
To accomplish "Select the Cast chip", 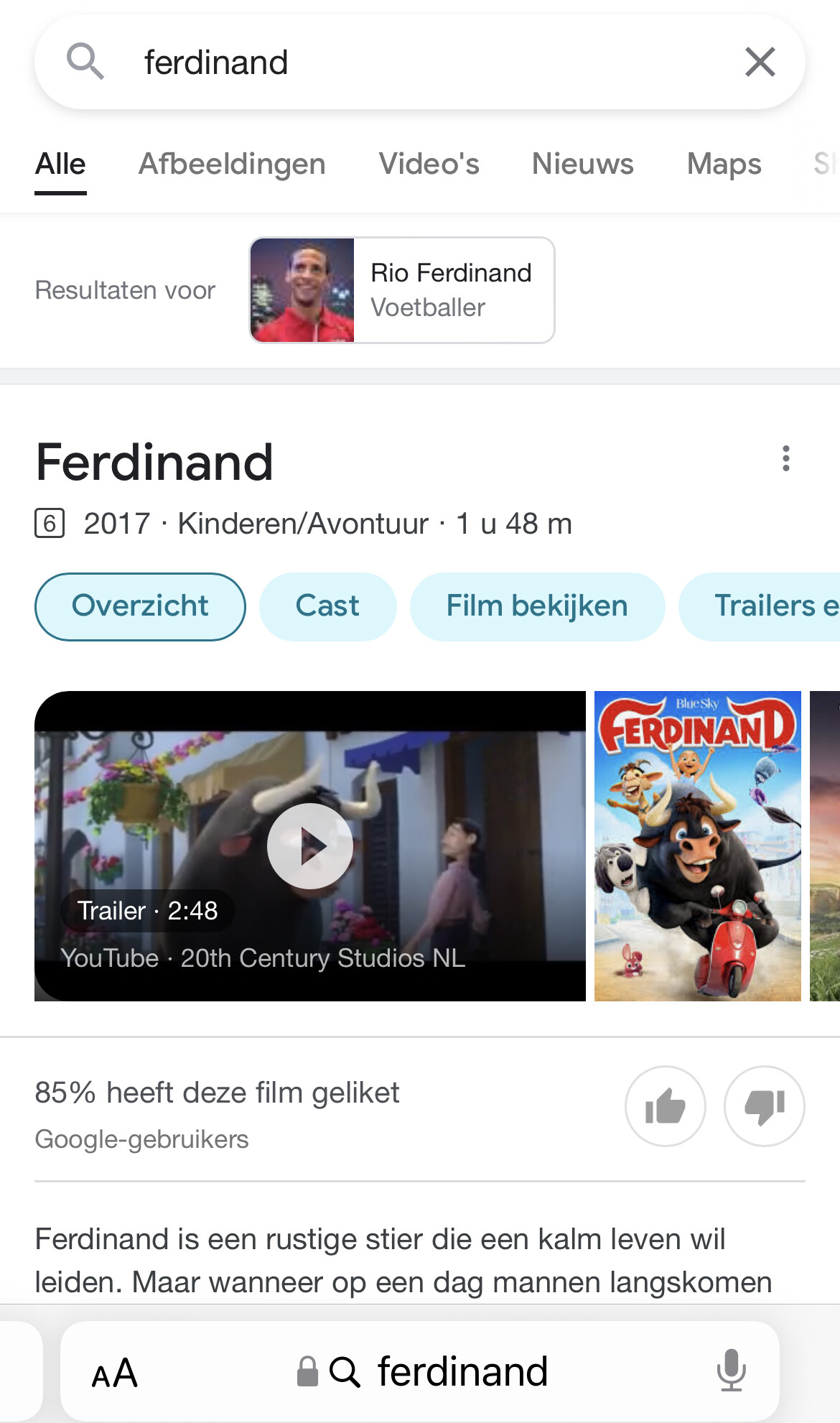I will 327,606.
